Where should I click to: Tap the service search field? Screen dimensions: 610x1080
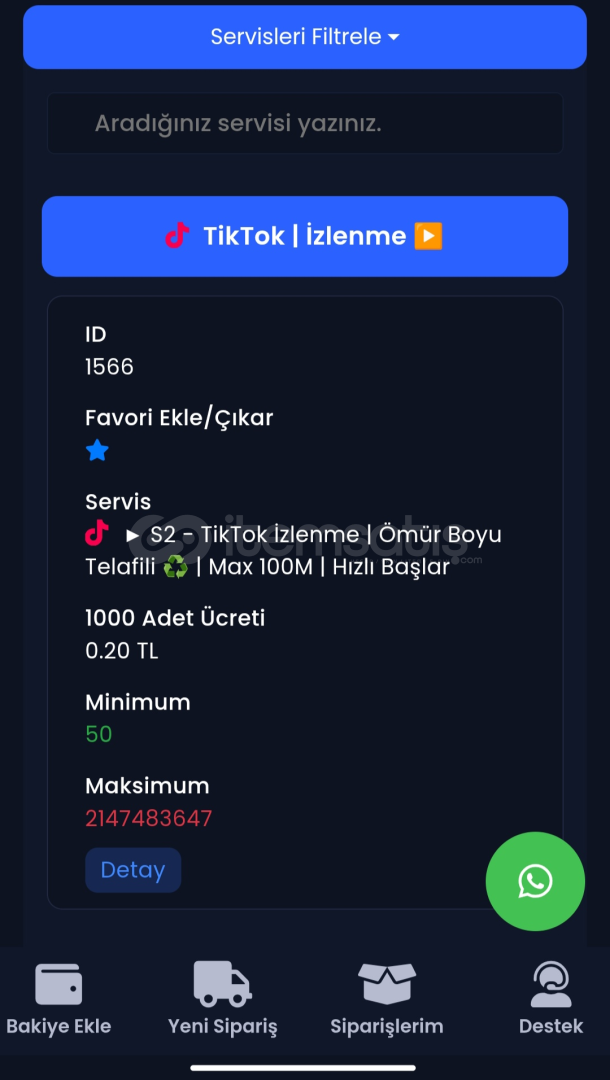[x=304, y=124]
